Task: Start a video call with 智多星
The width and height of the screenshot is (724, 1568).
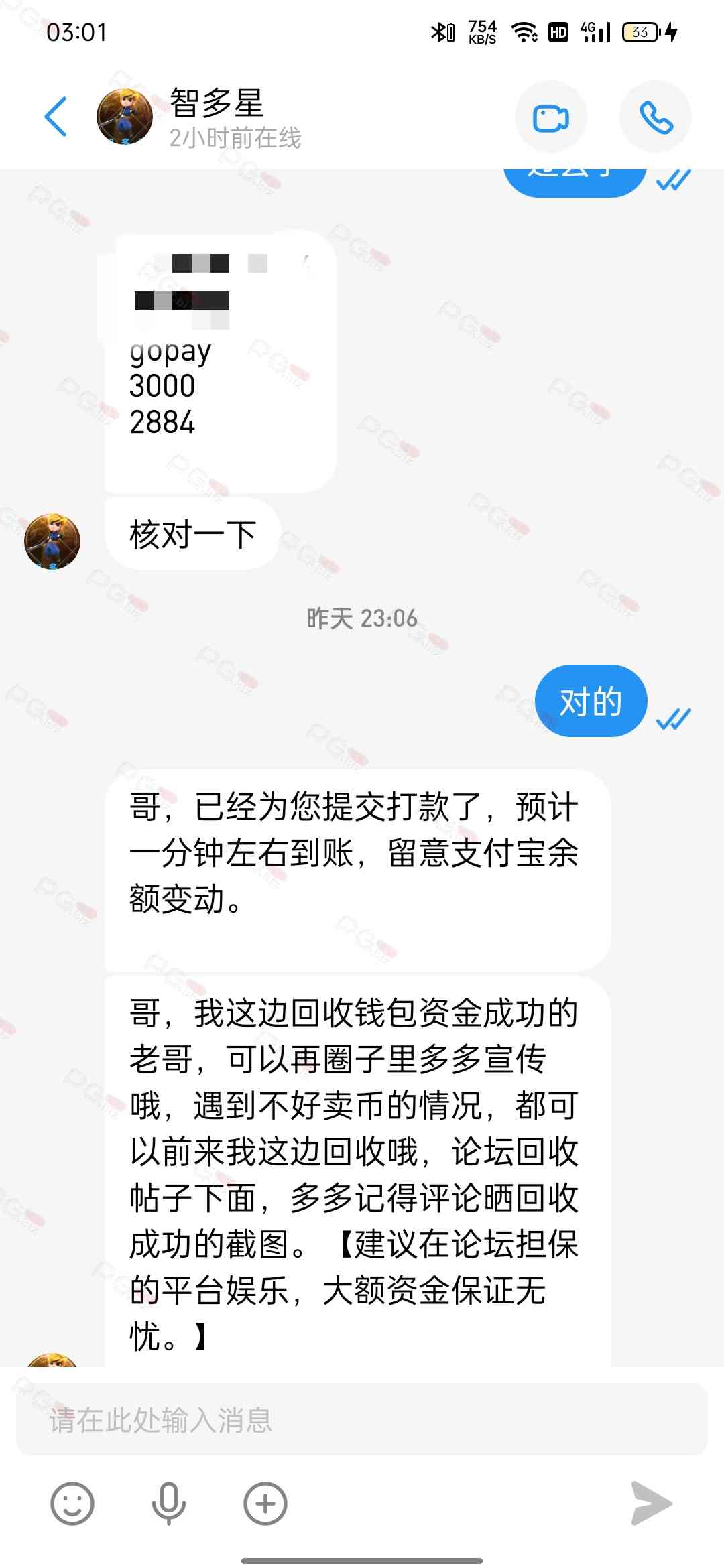Action: [x=550, y=118]
